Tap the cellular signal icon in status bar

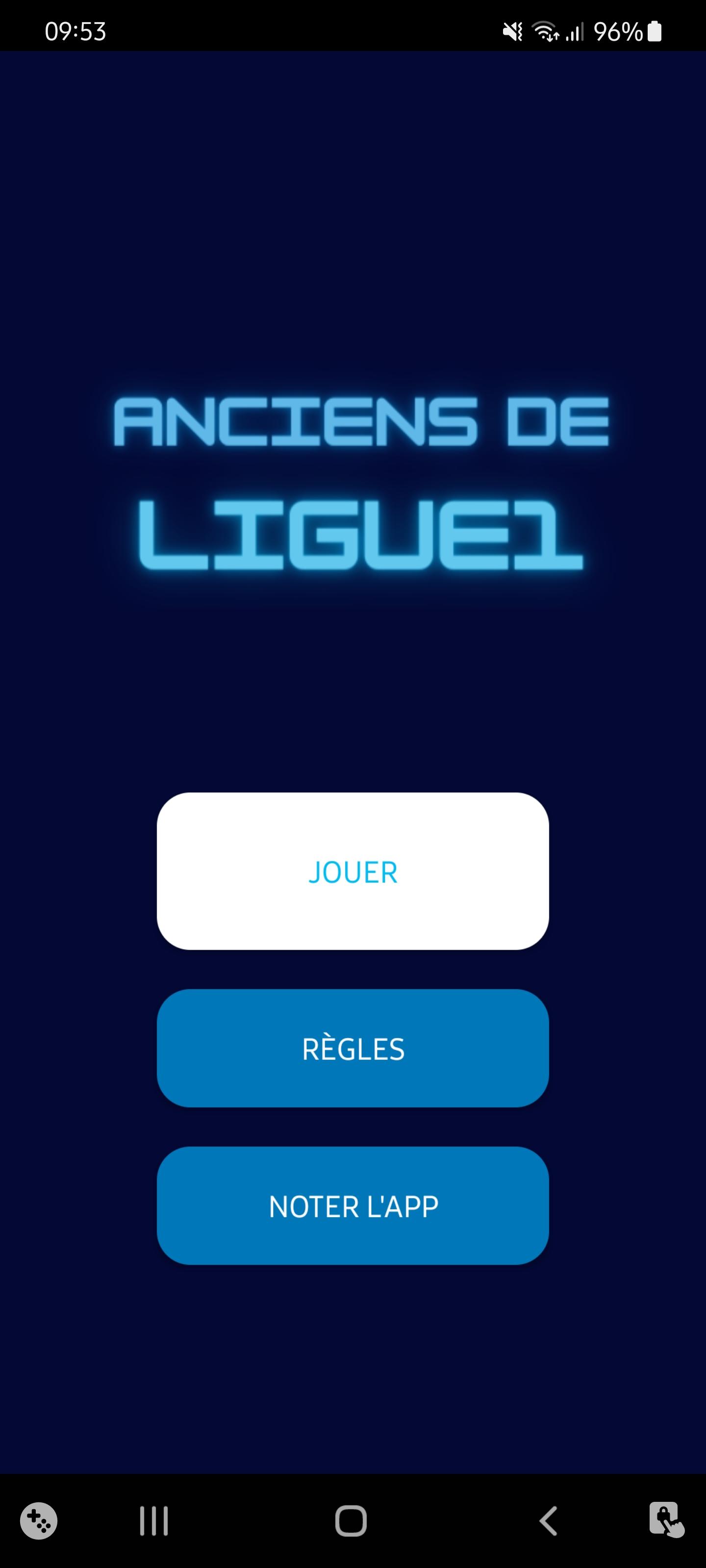[x=576, y=32]
